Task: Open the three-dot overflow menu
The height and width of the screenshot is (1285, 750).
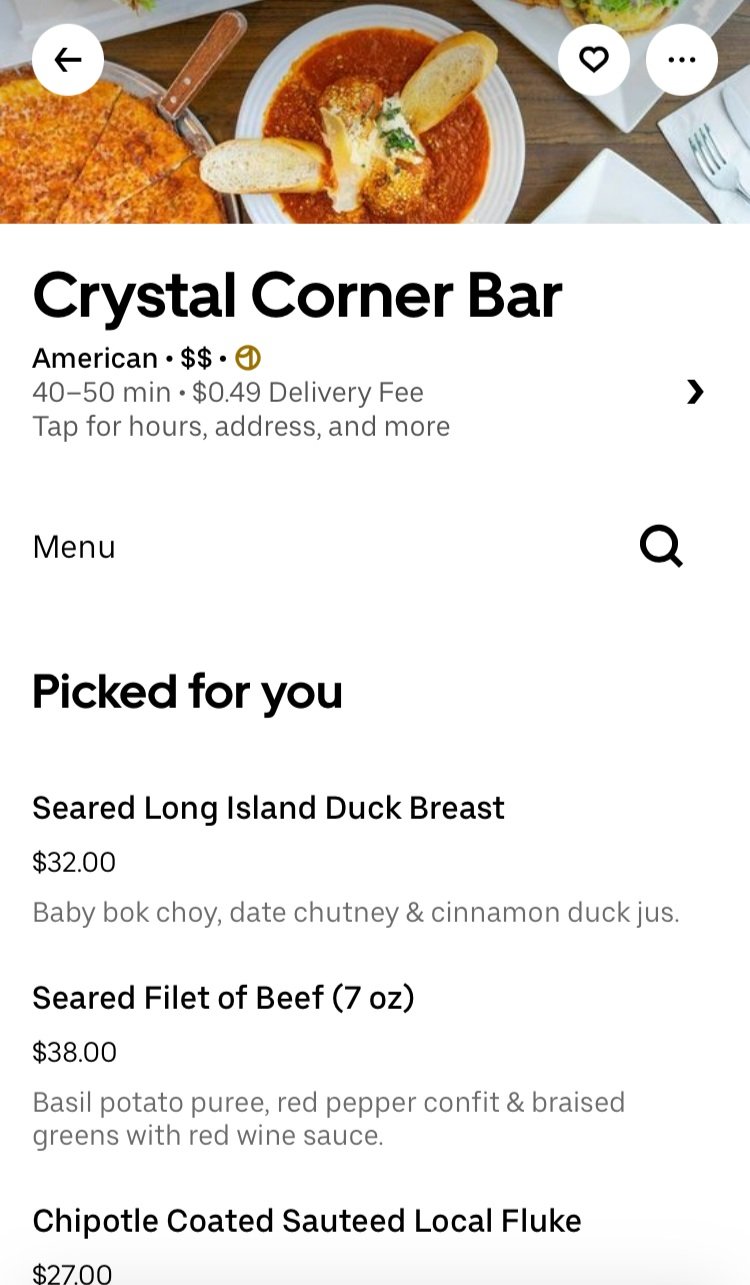Action: [682, 60]
